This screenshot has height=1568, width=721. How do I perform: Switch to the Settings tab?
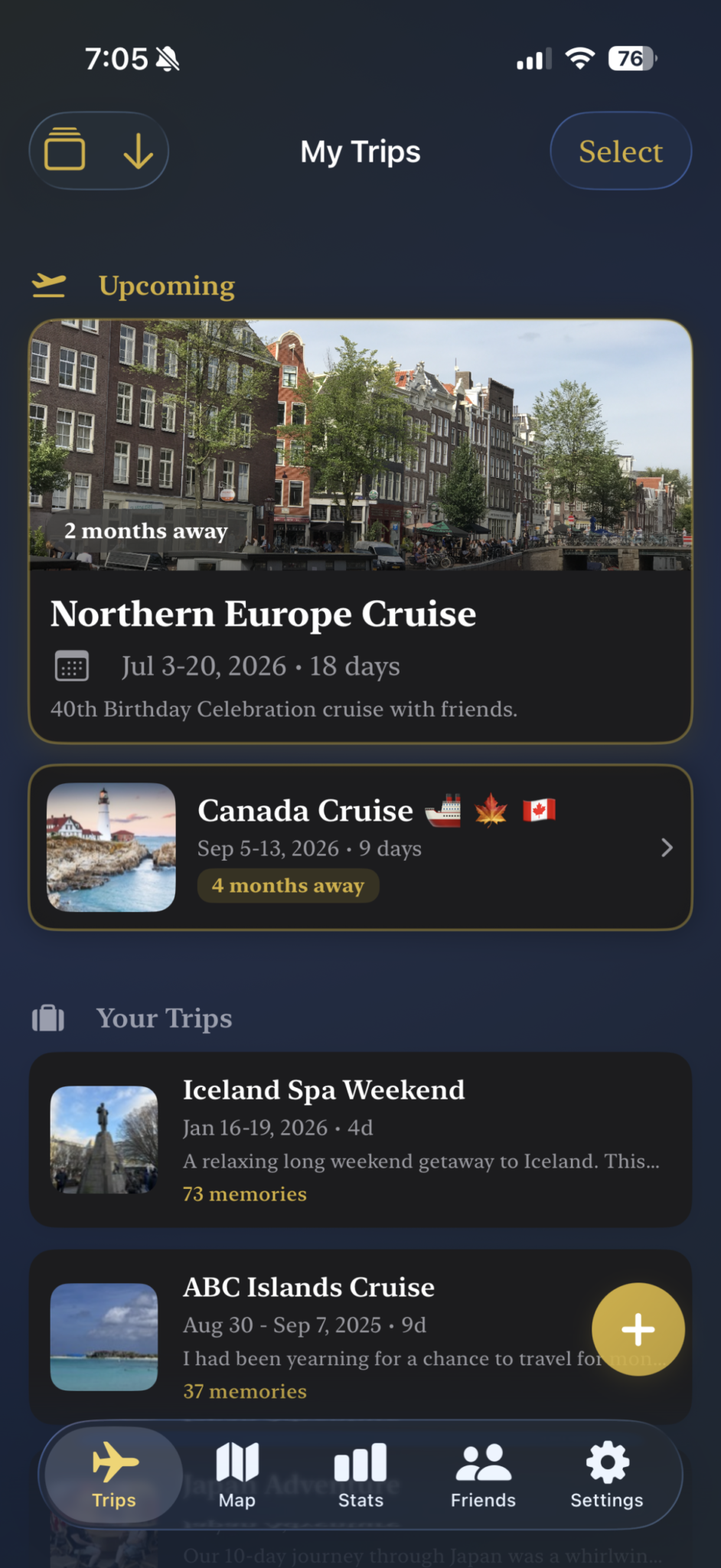(x=606, y=1475)
